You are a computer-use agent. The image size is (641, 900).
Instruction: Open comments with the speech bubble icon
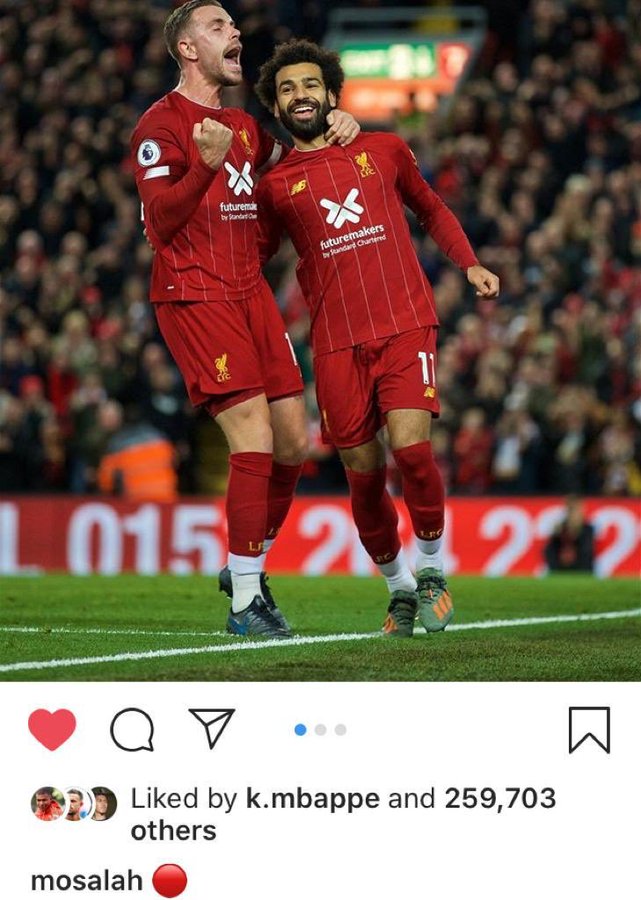[x=132, y=730]
